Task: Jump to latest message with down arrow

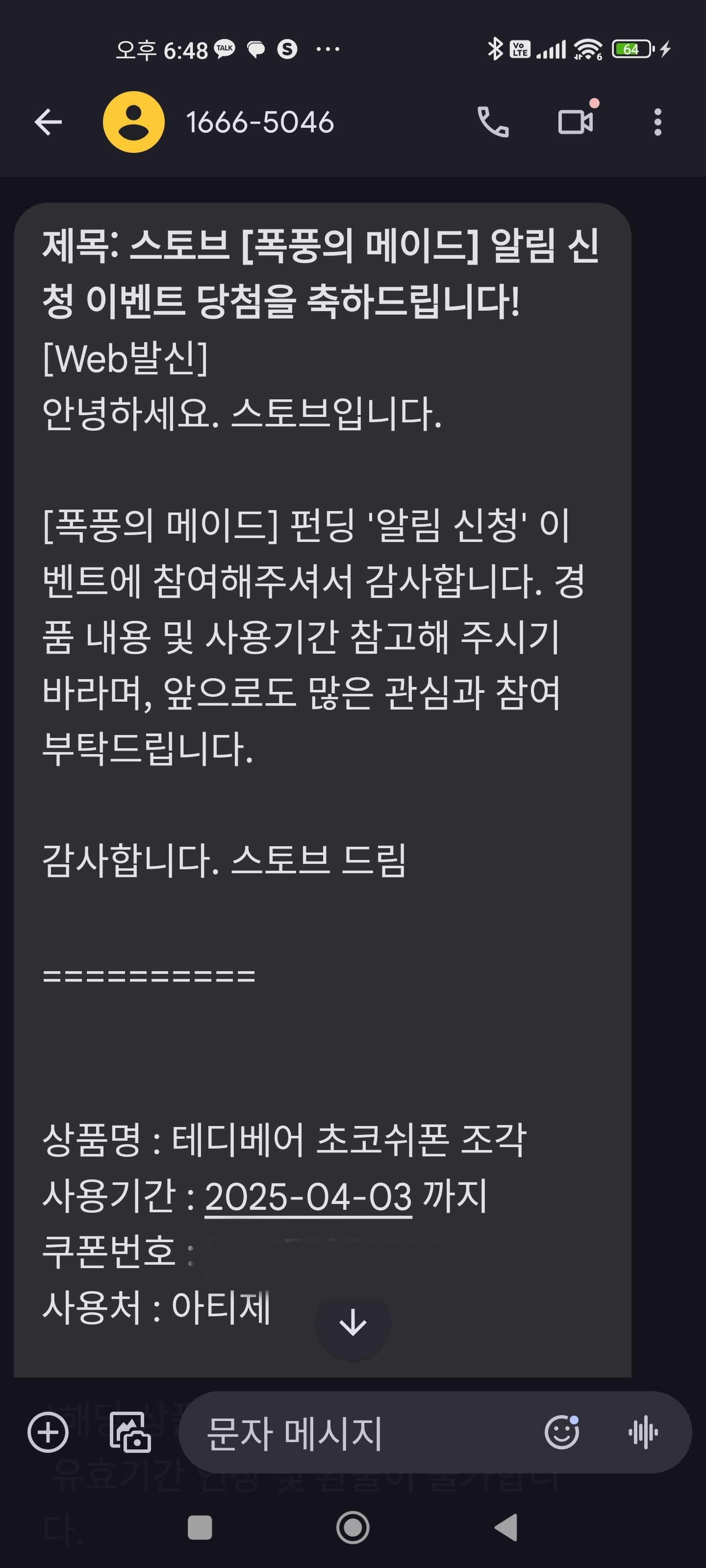Action: 353,1323
